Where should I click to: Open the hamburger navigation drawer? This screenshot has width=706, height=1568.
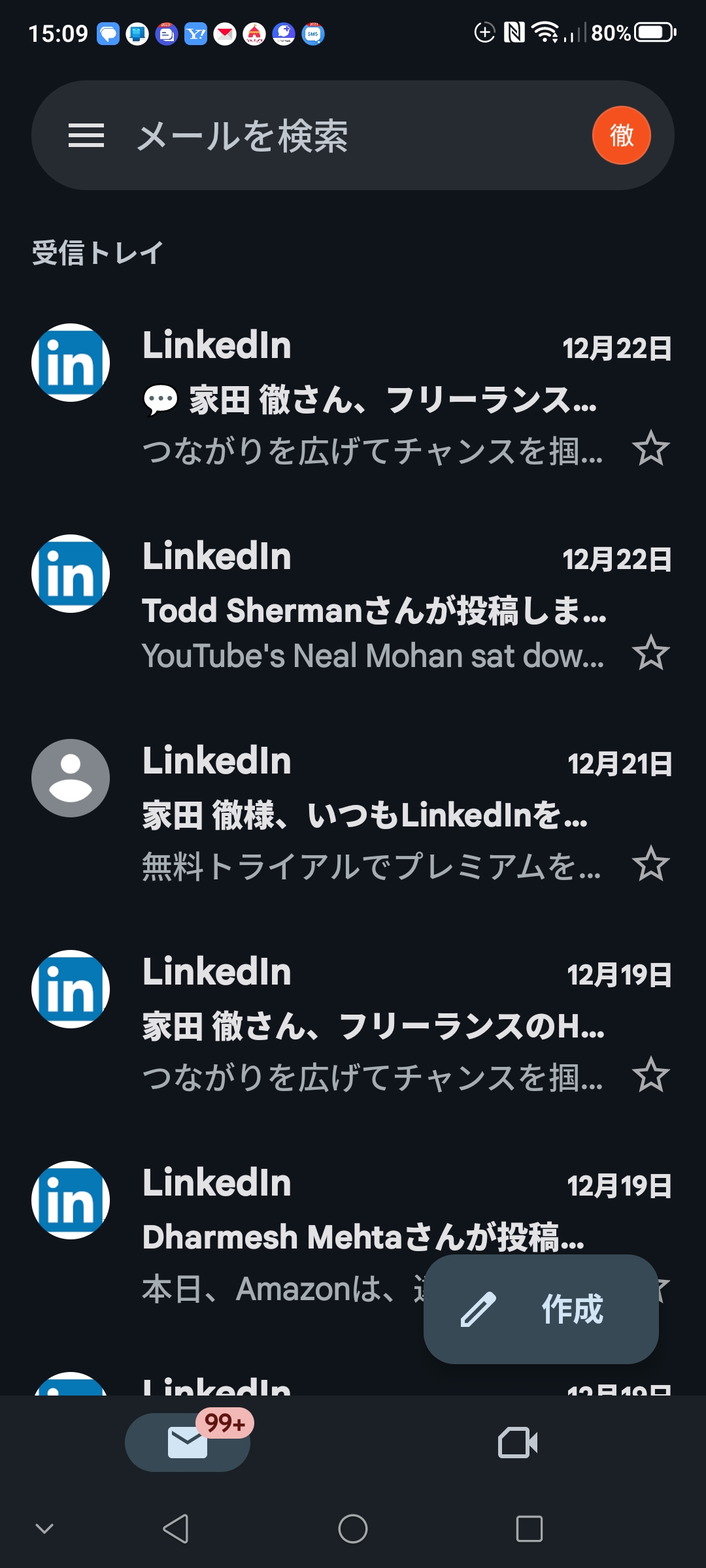86,136
